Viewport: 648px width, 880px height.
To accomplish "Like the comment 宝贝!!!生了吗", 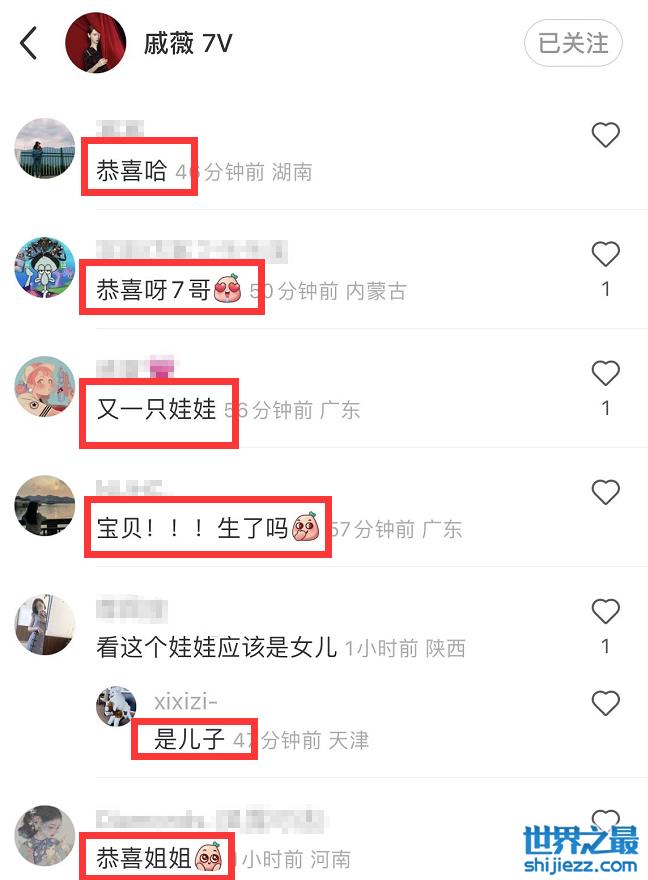I will coord(605,492).
